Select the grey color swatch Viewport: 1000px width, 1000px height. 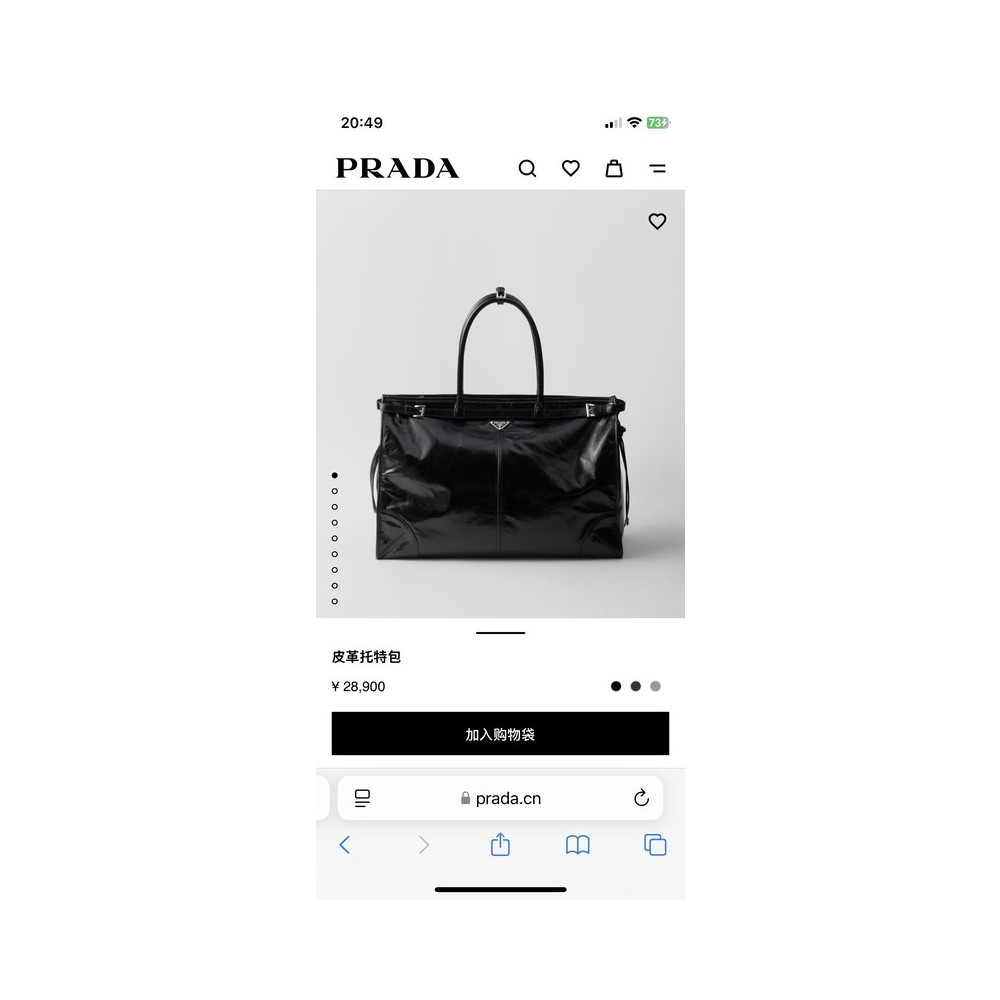click(x=656, y=686)
